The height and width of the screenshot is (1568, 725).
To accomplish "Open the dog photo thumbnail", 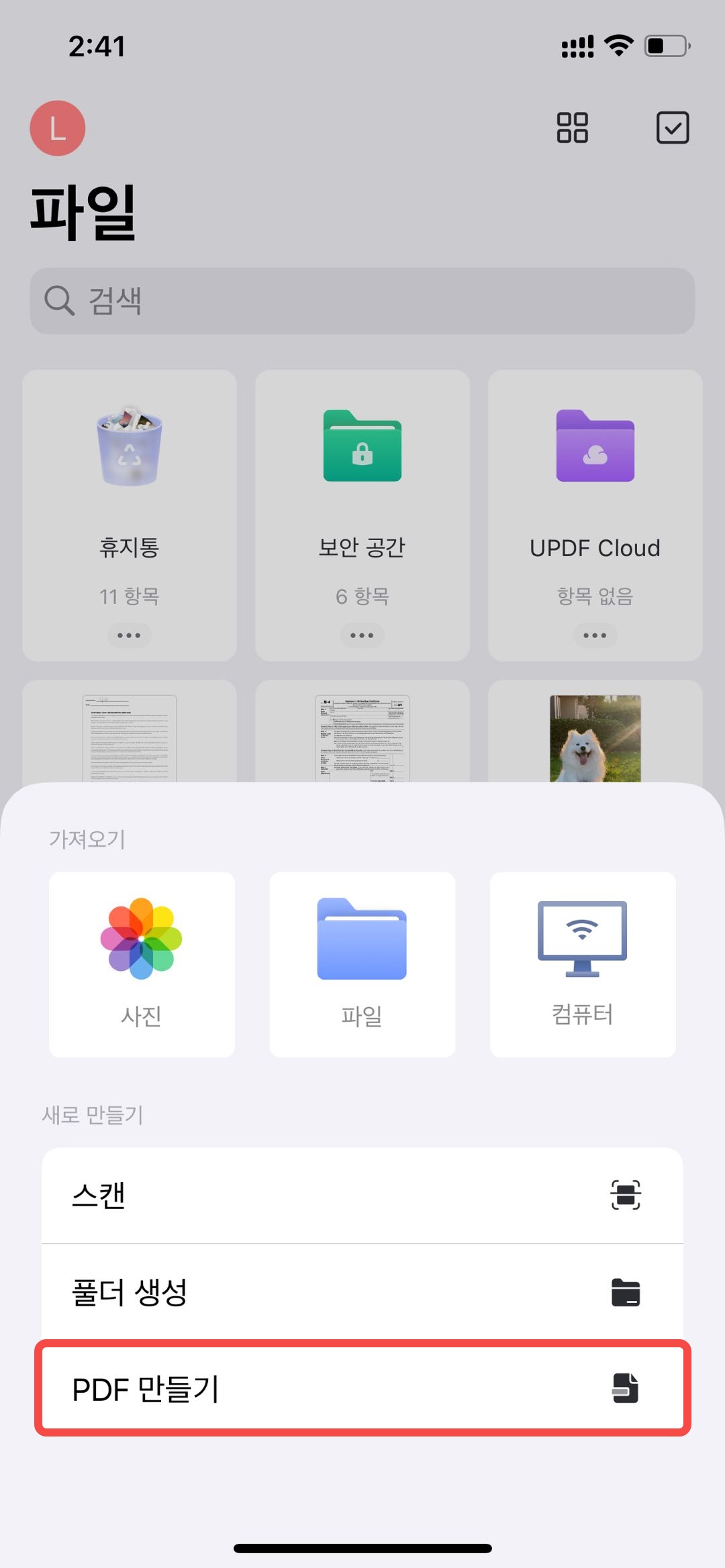I will pos(595,738).
